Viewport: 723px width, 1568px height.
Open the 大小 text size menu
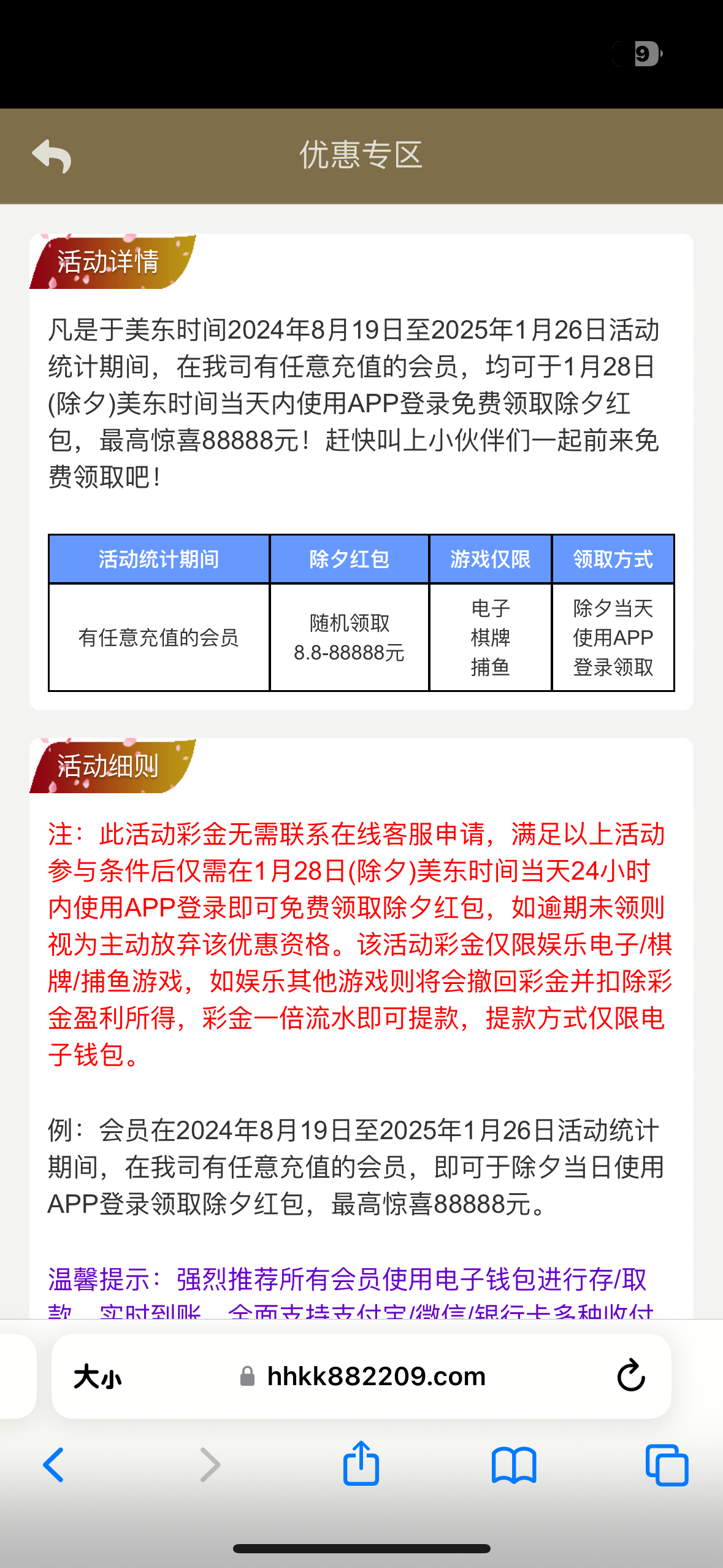click(x=97, y=1377)
